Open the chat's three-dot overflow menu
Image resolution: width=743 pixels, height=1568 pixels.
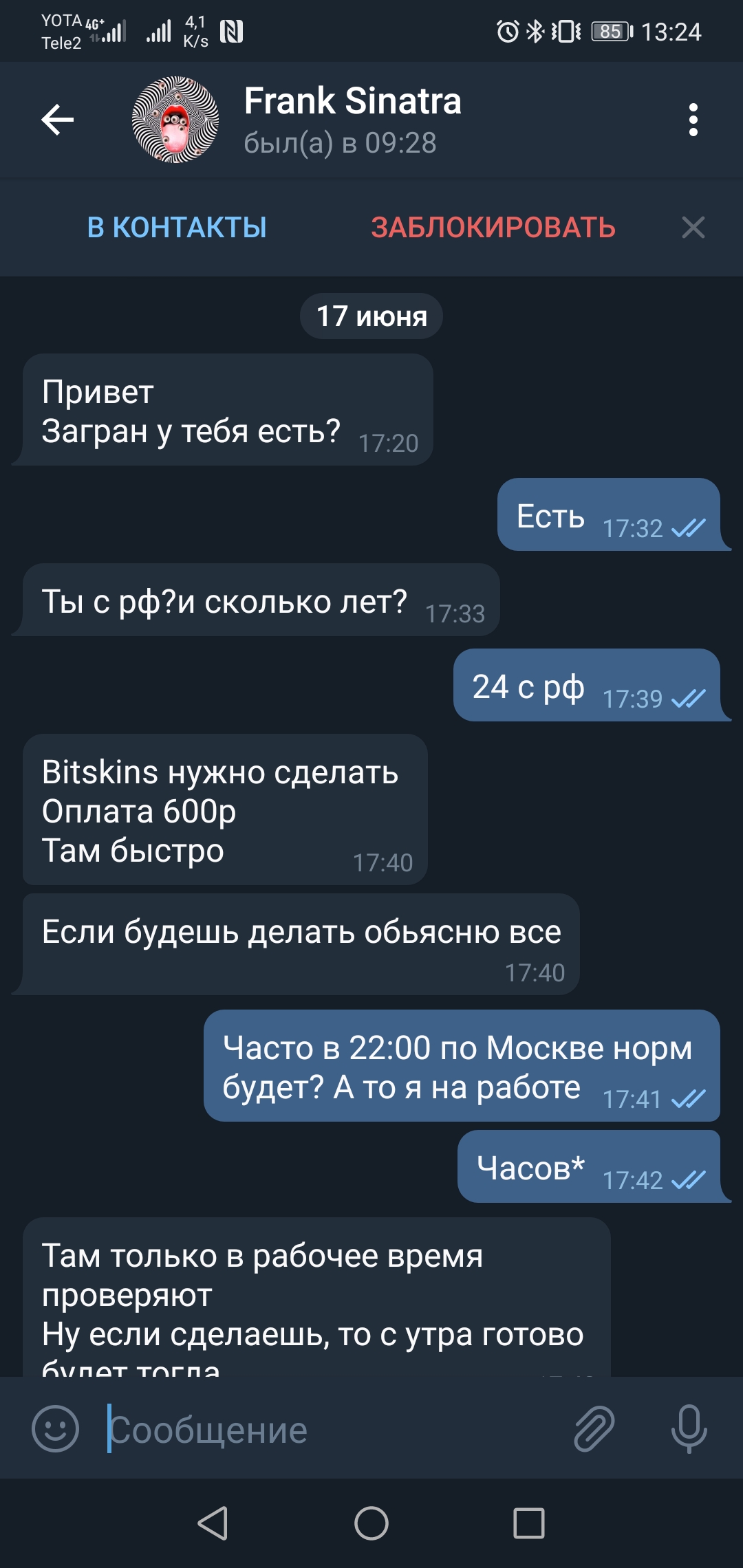pos(693,120)
